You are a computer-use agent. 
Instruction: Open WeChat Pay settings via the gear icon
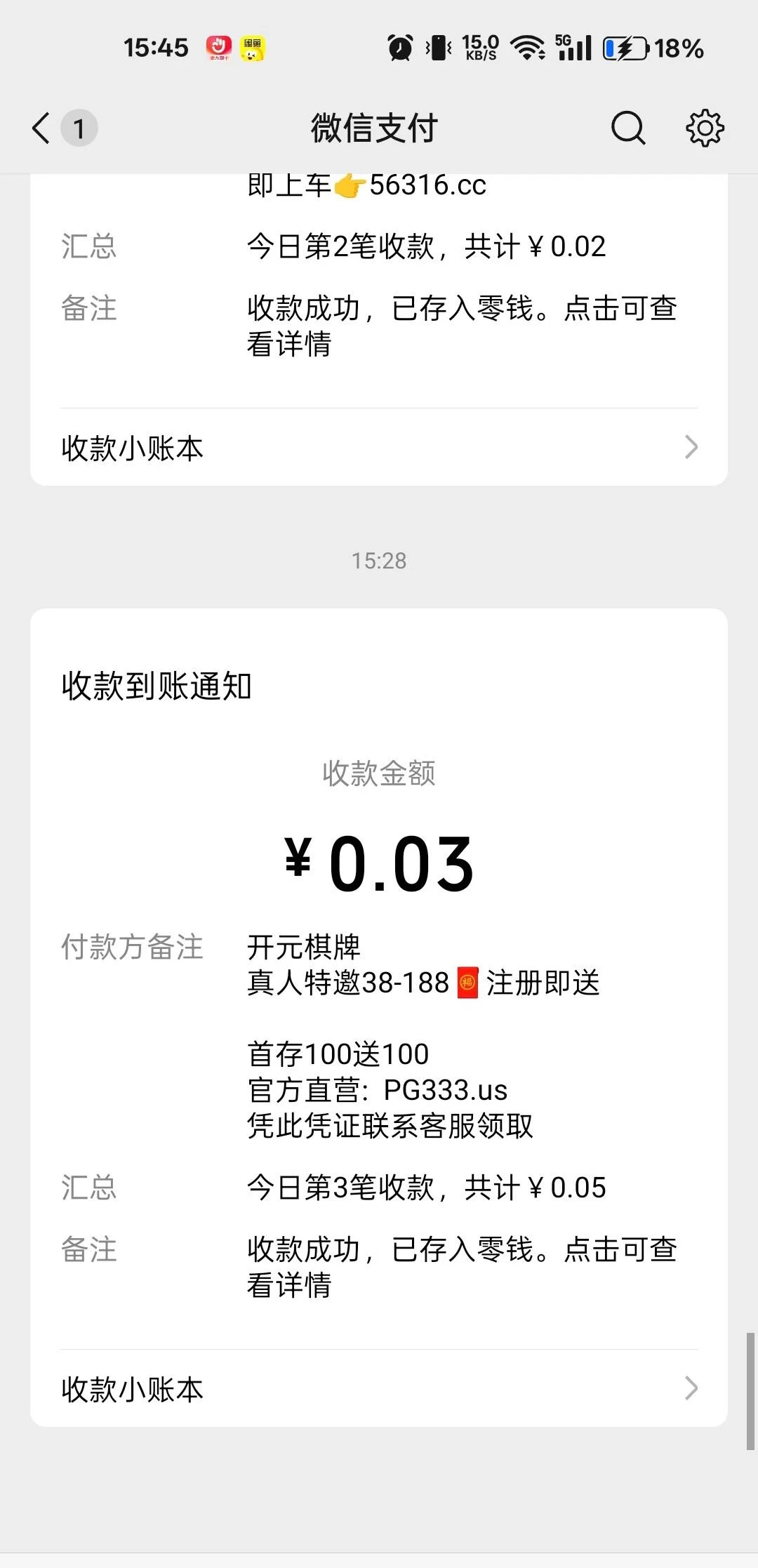704,128
